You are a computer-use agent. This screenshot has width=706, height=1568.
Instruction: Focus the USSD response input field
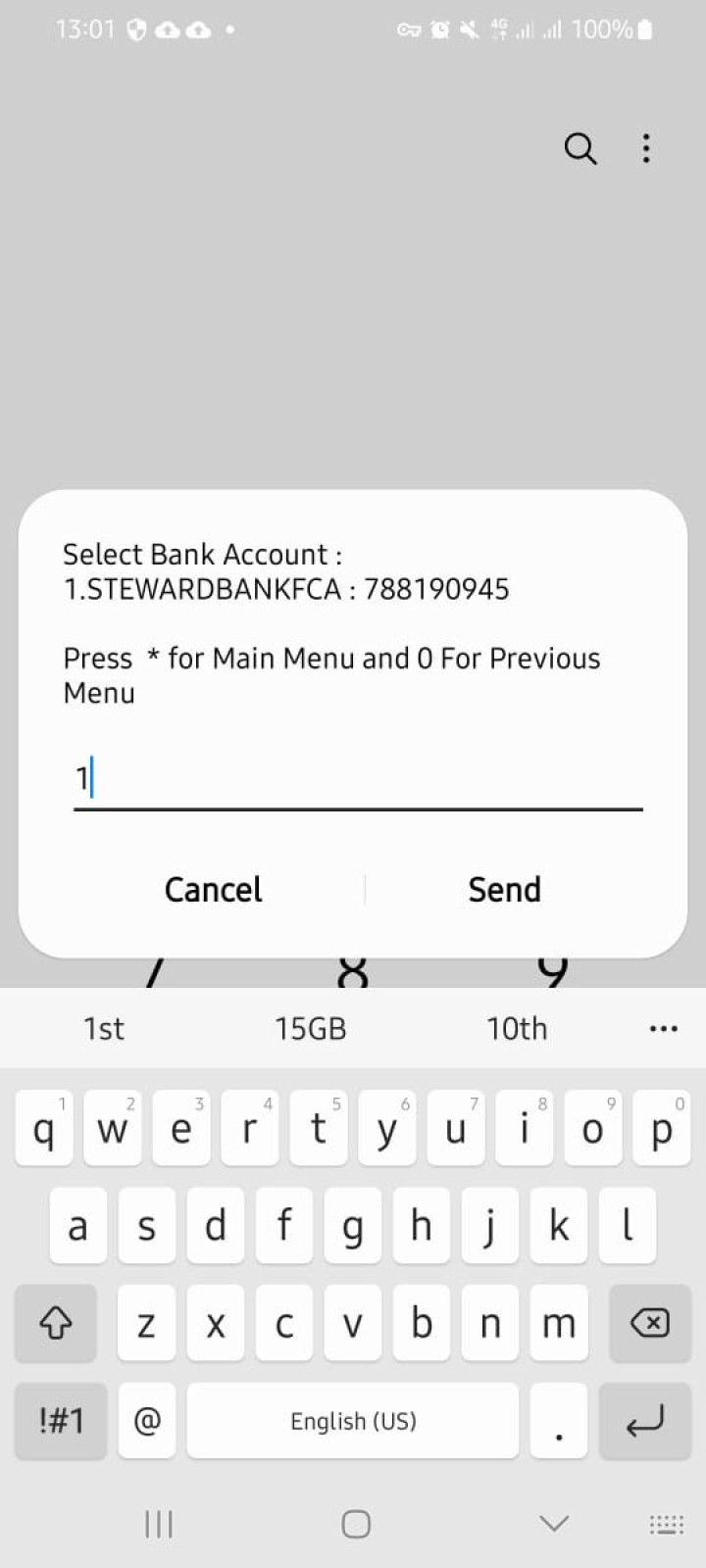pyautogui.click(x=358, y=779)
